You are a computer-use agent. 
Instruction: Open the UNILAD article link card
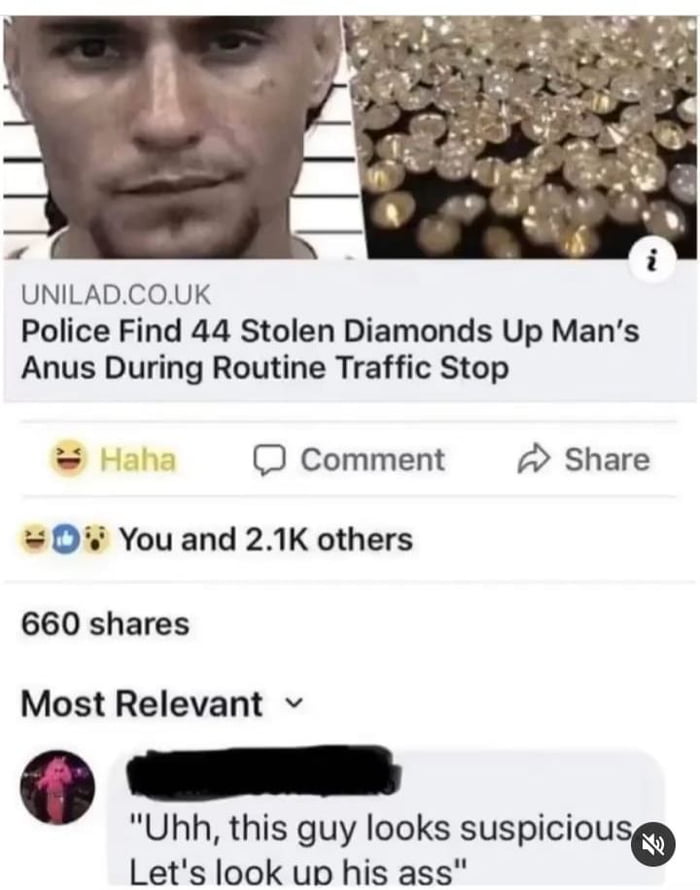coord(330,348)
